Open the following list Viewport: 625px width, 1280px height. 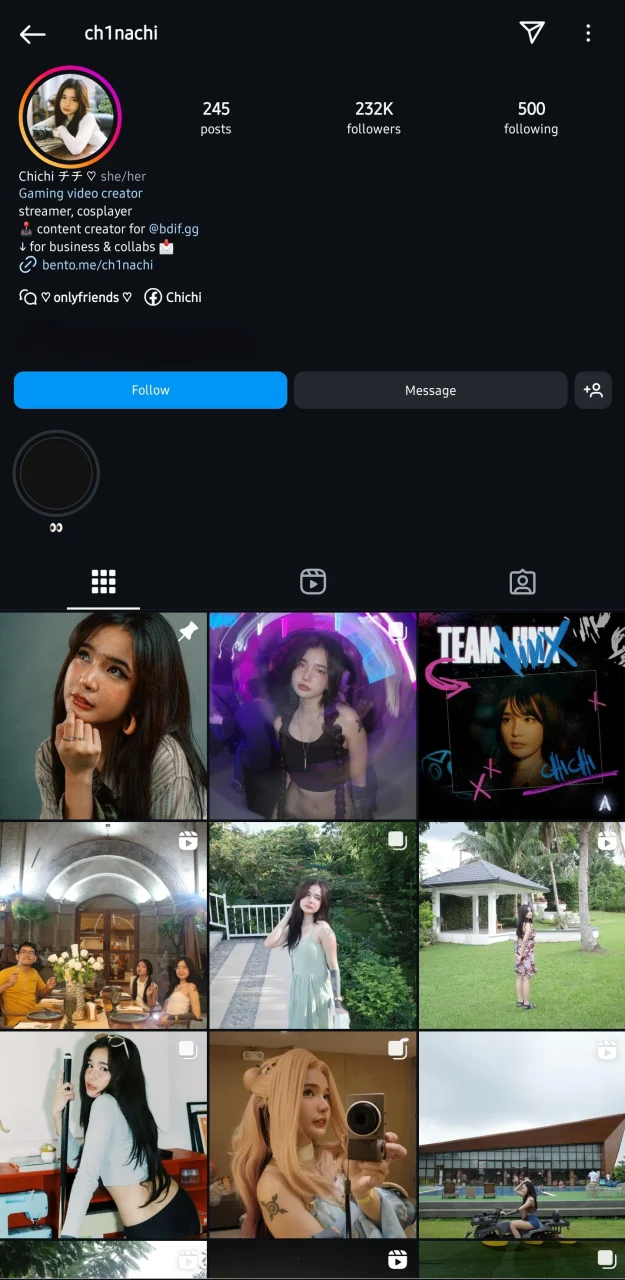531,118
